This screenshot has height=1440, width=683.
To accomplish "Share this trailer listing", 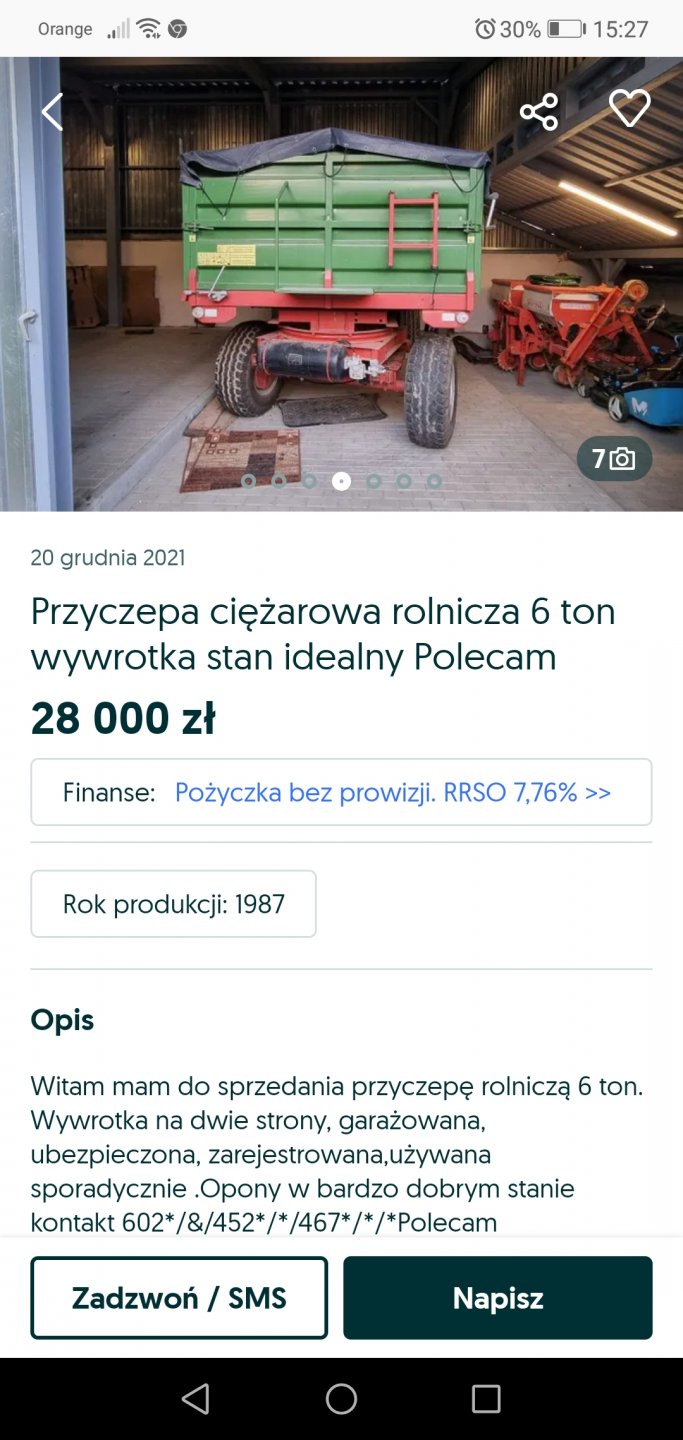I will 539,112.
